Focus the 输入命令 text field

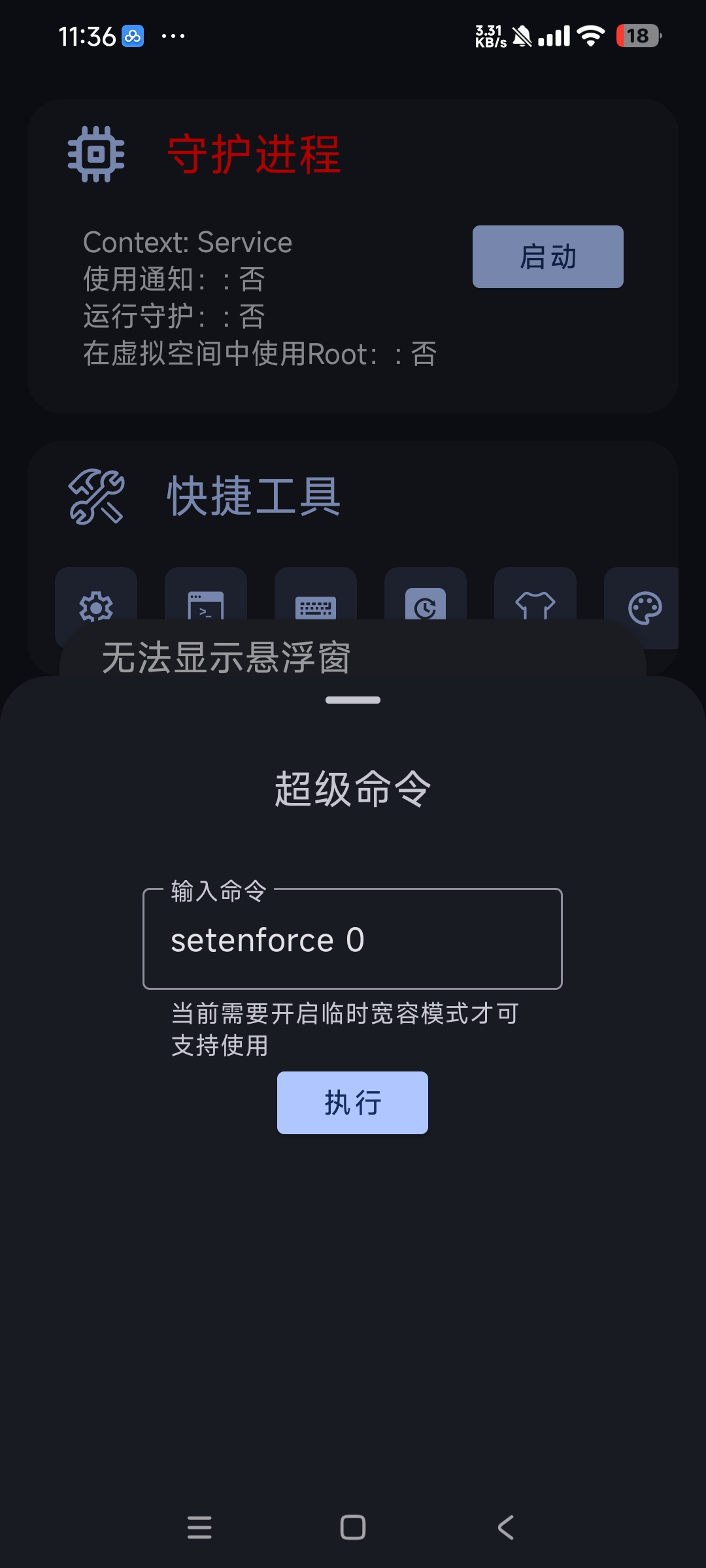(352, 939)
